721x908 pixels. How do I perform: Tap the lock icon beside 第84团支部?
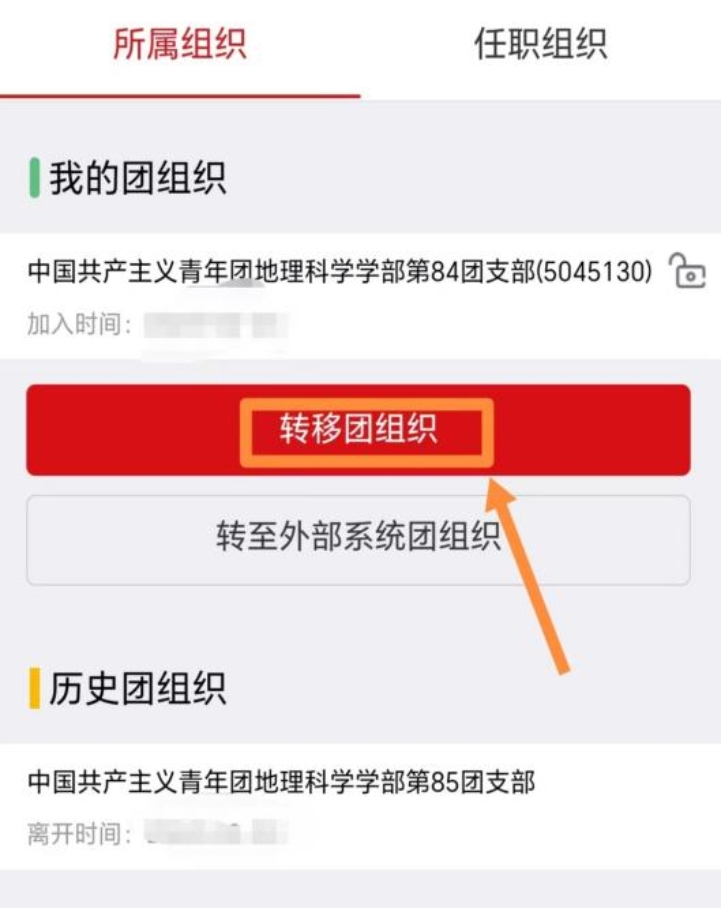(x=687, y=270)
